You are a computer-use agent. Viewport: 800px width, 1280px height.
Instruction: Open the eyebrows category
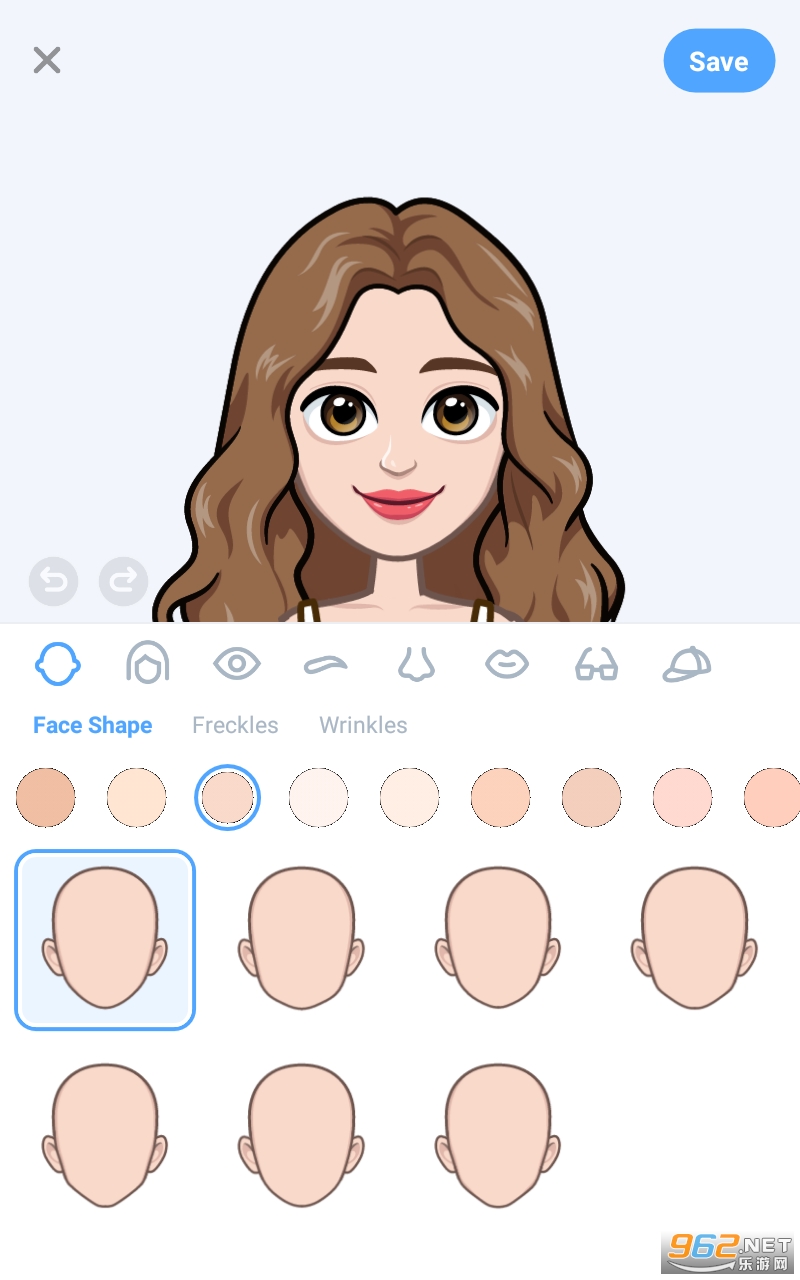(x=326, y=663)
